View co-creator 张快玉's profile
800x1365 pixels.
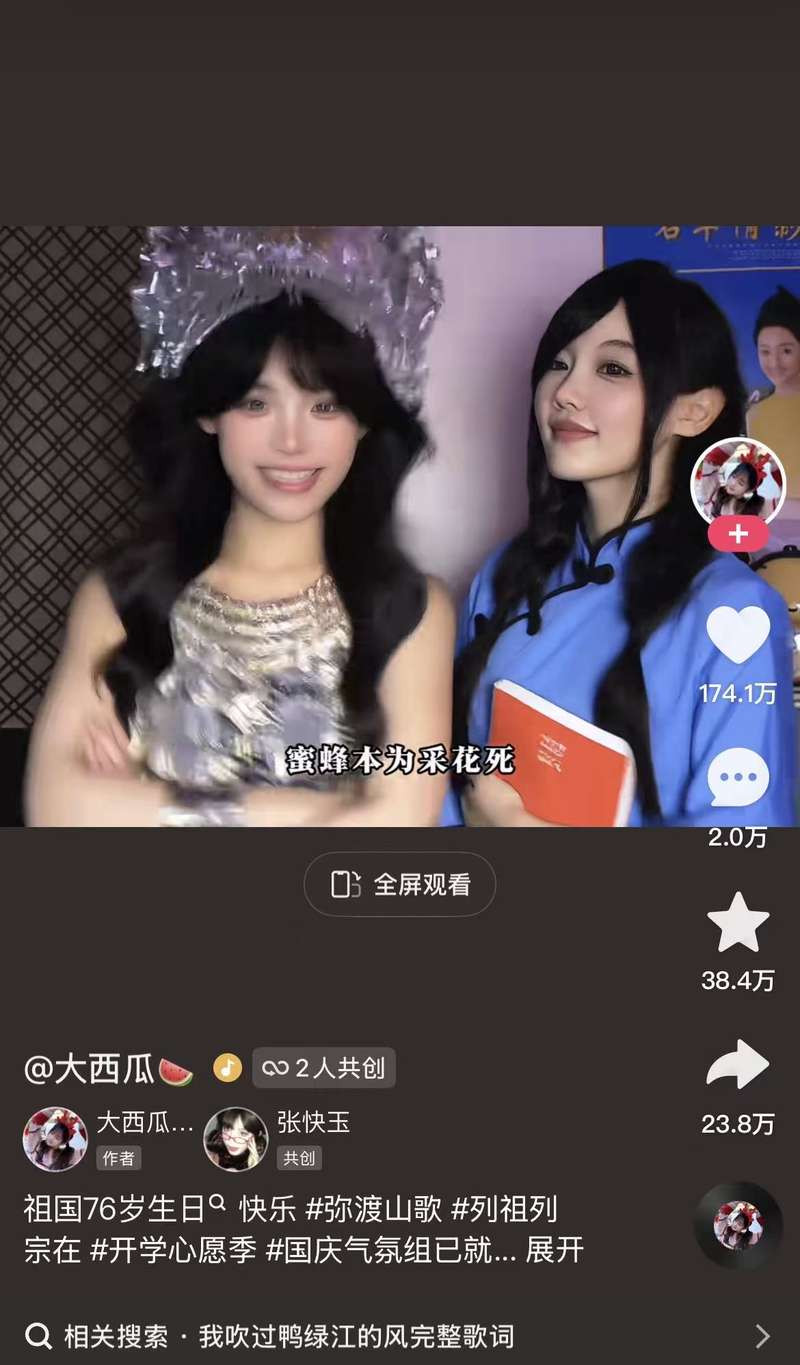coord(236,1139)
